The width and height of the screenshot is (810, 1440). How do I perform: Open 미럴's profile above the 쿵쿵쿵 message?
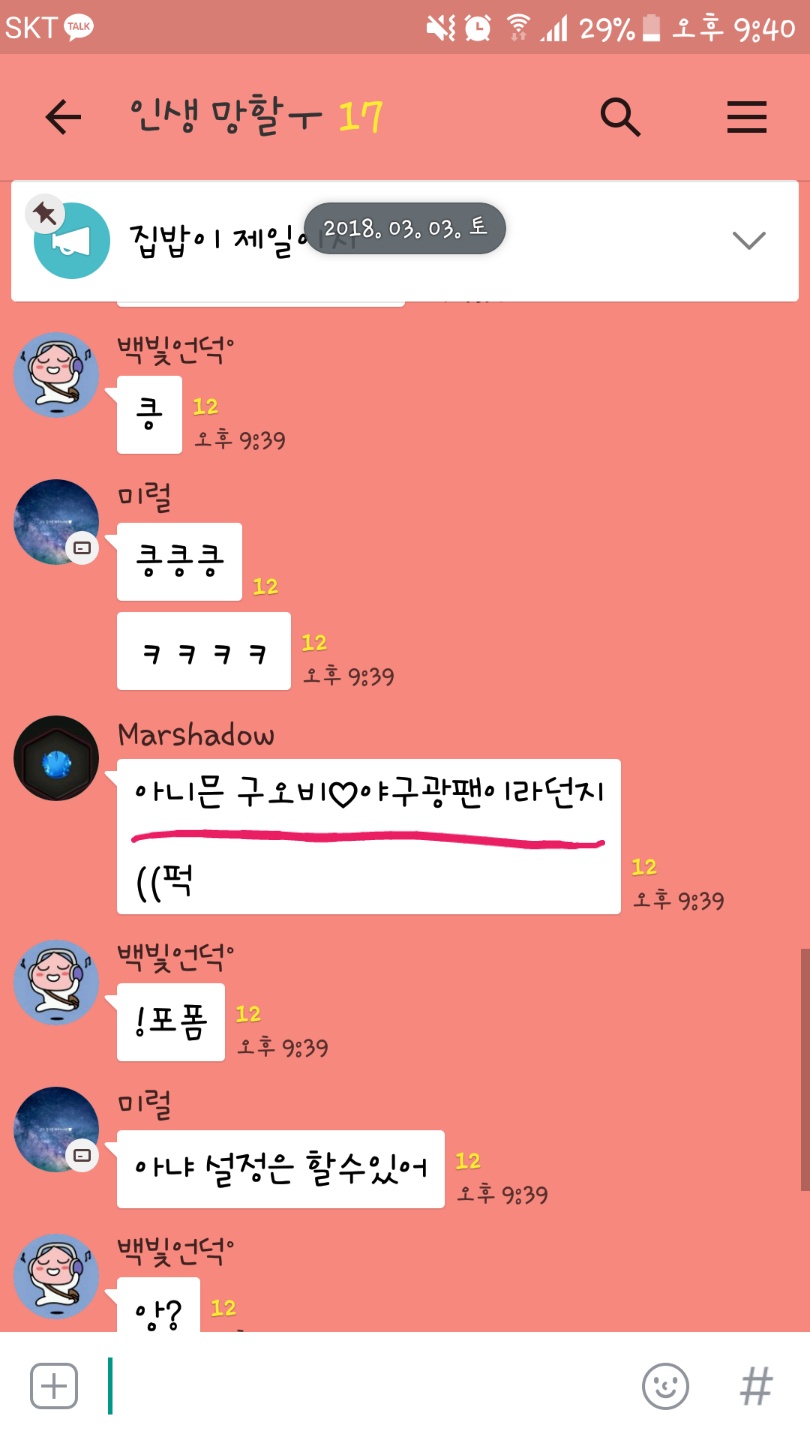pyautogui.click(x=56, y=522)
